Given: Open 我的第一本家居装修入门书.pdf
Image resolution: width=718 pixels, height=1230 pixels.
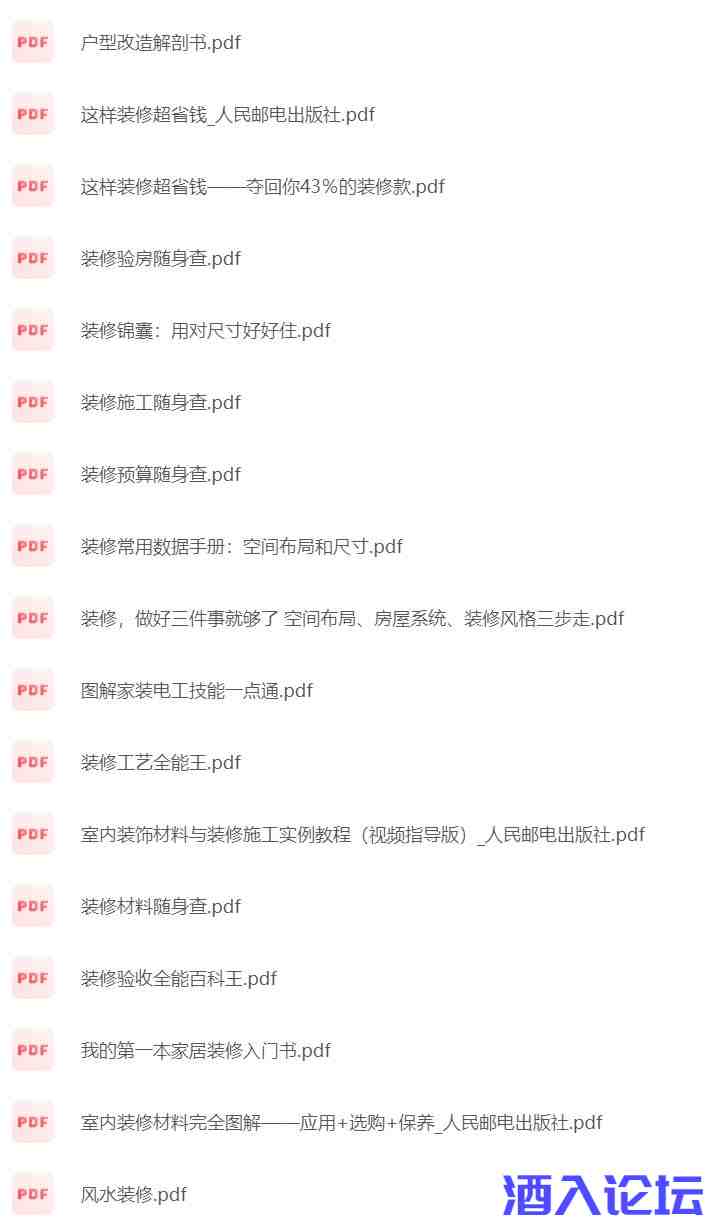Looking at the screenshot, I should [205, 1051].
